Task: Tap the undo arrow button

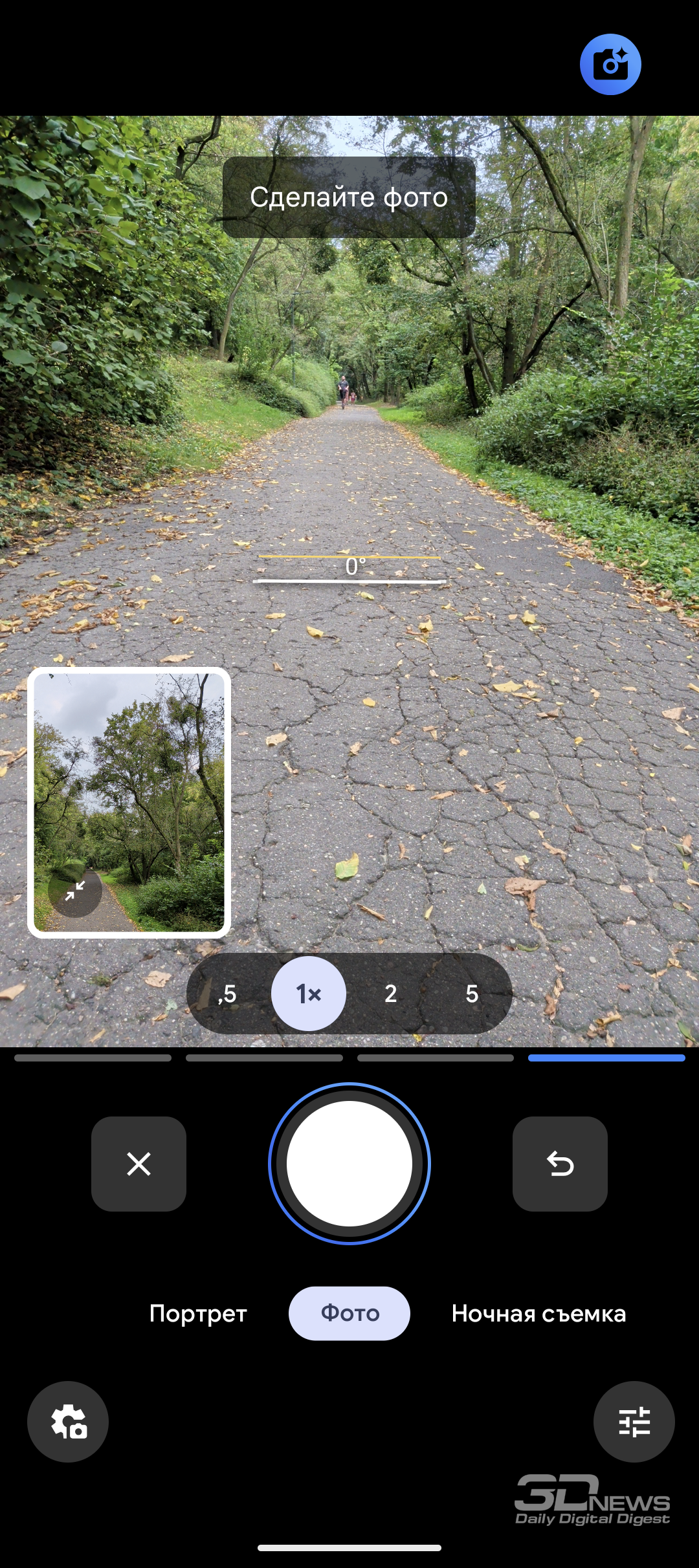Action: pyautogui.click(x=560, y=1164)
